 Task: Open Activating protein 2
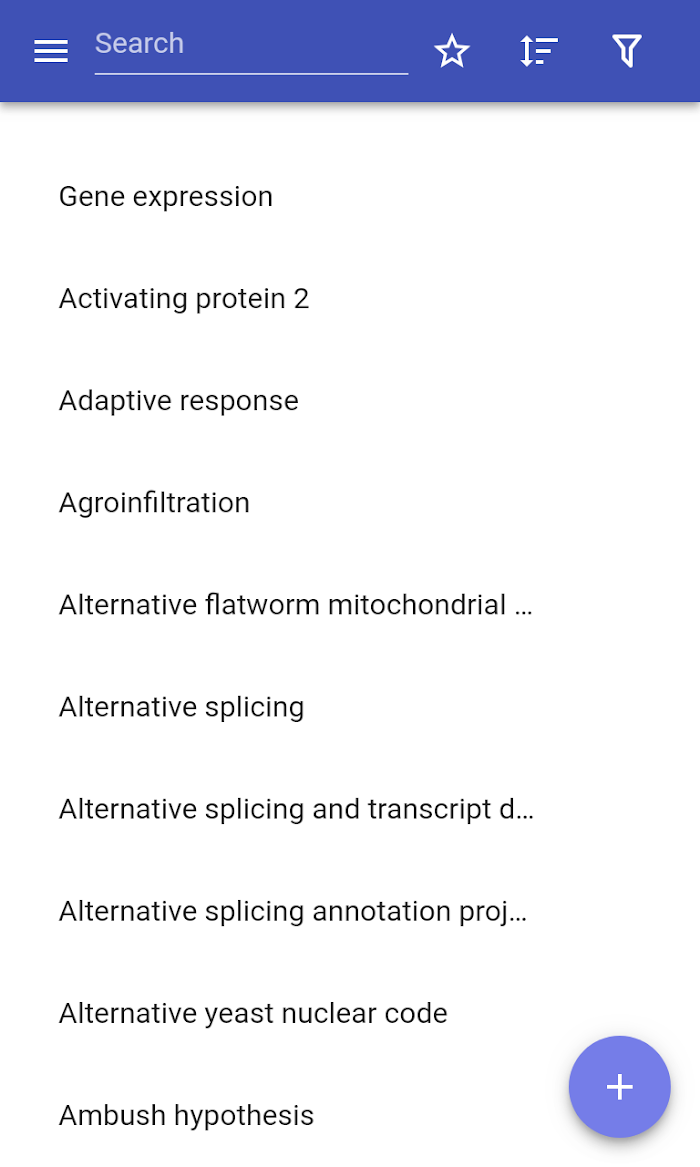[x=350, y=298]
